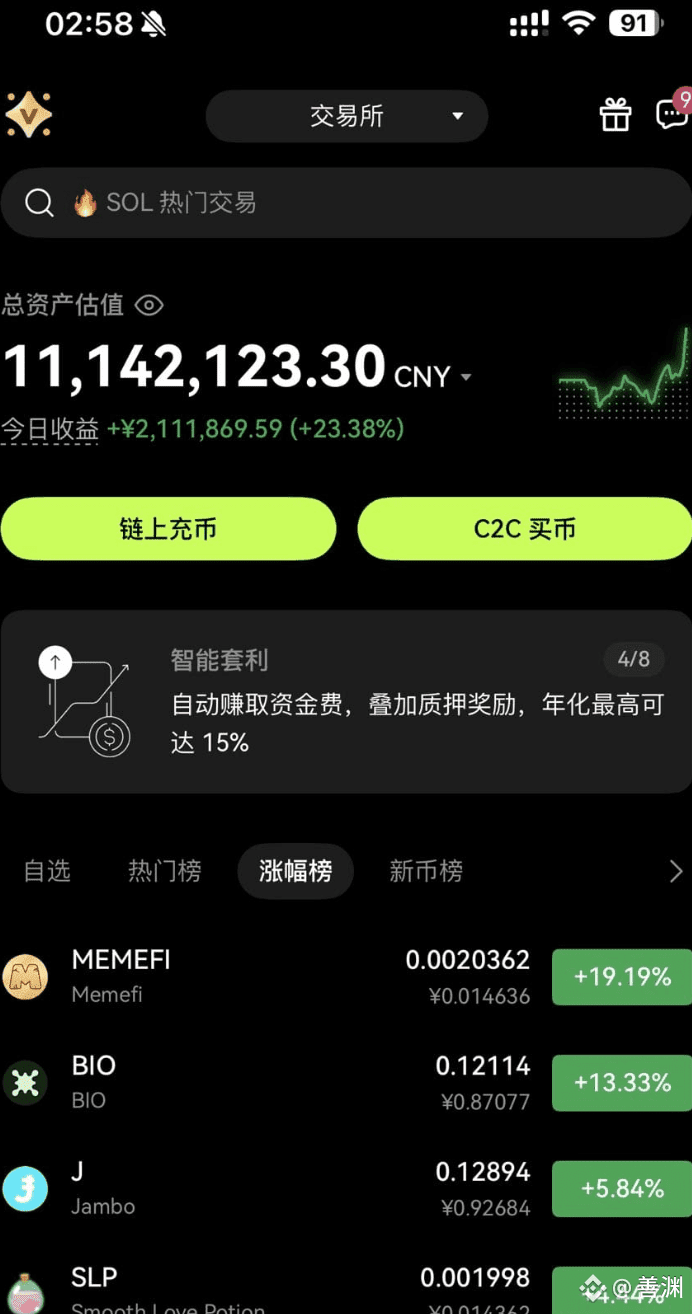Switch to the 自选 tab
The height and width of the screenshot is (1314, 692).
pos(47,871)
